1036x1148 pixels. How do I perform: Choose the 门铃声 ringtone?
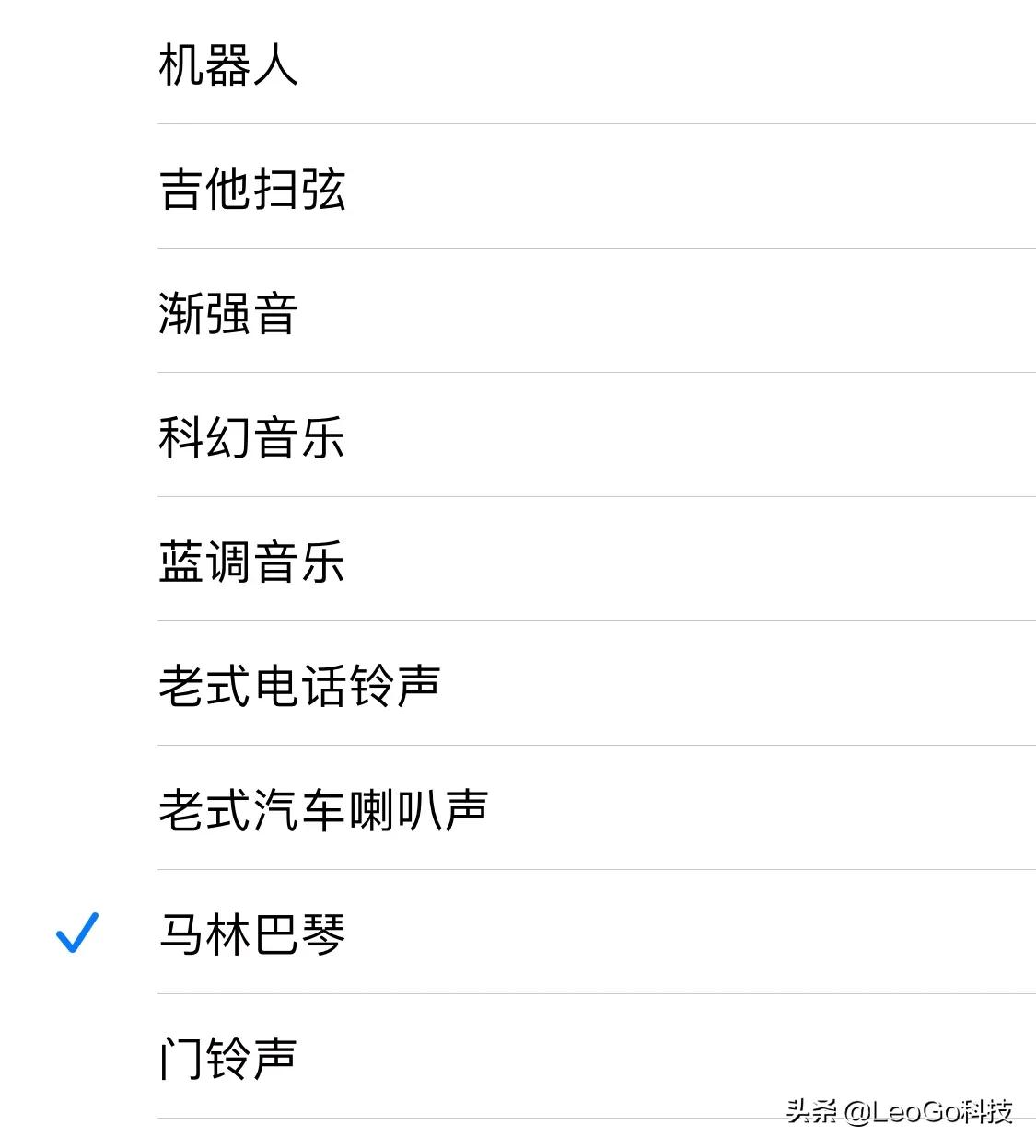(228, 1059)
